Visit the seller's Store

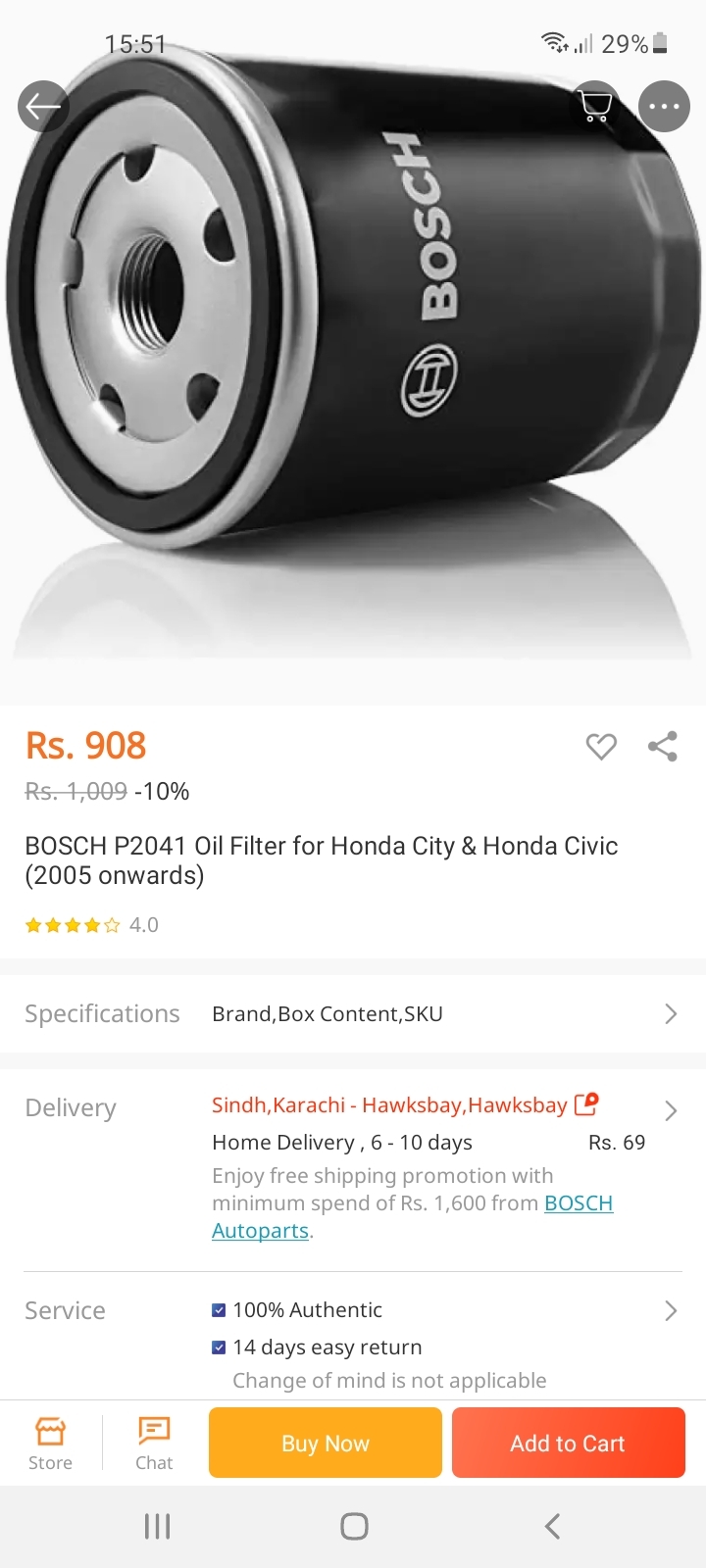tap(50, 1444)
